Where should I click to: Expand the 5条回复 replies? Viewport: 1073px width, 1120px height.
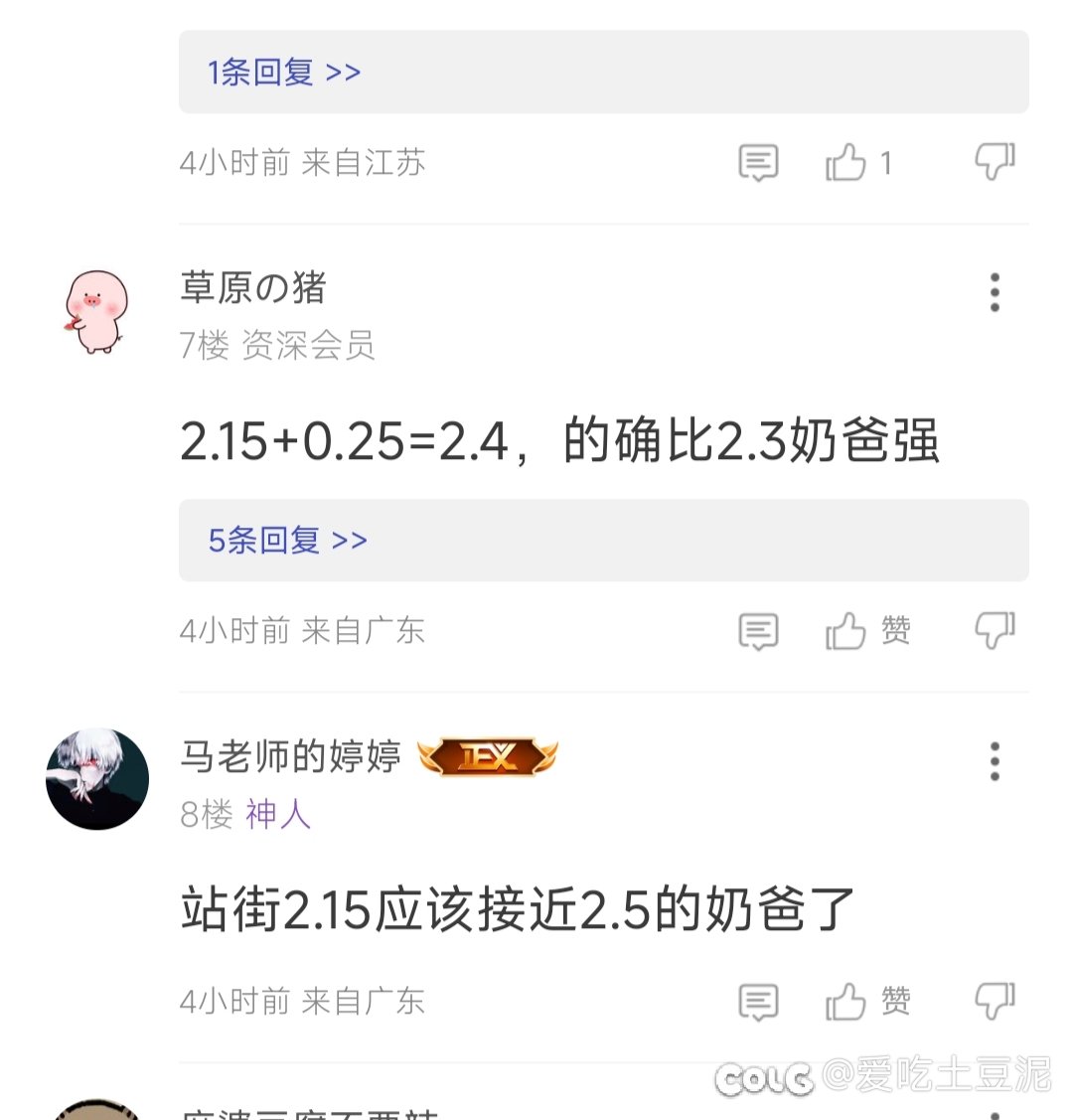[287, 541]
